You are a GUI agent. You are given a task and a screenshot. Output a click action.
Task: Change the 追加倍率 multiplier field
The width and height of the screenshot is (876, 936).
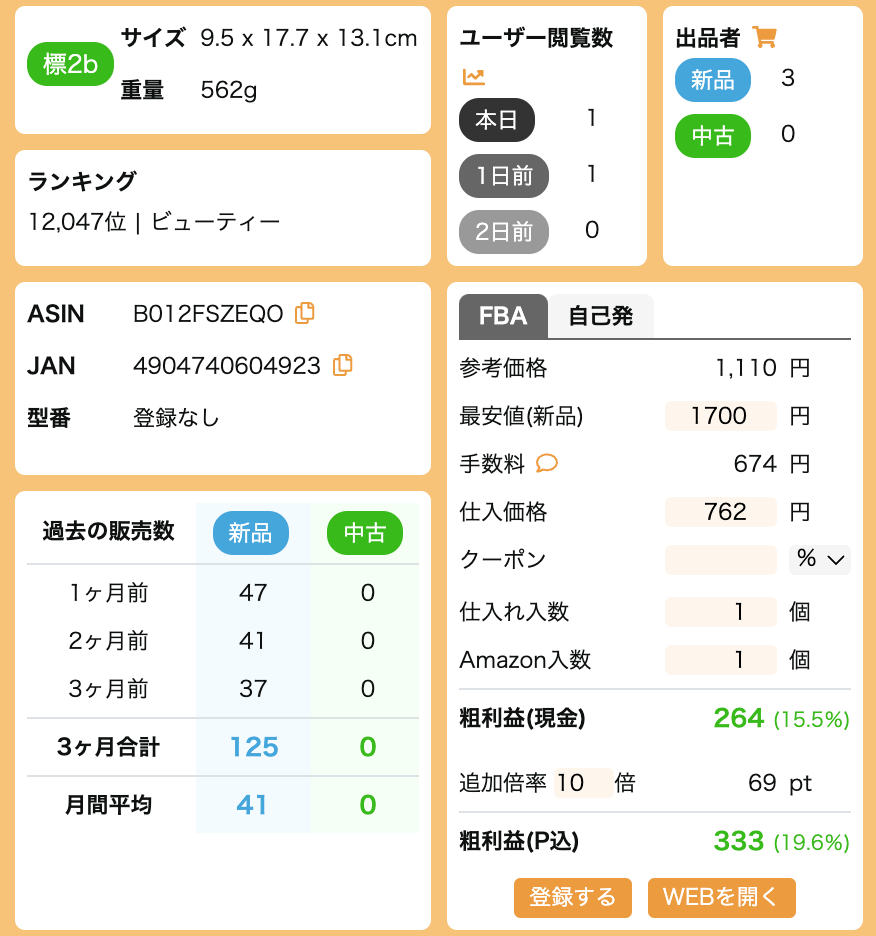(583, 782)
